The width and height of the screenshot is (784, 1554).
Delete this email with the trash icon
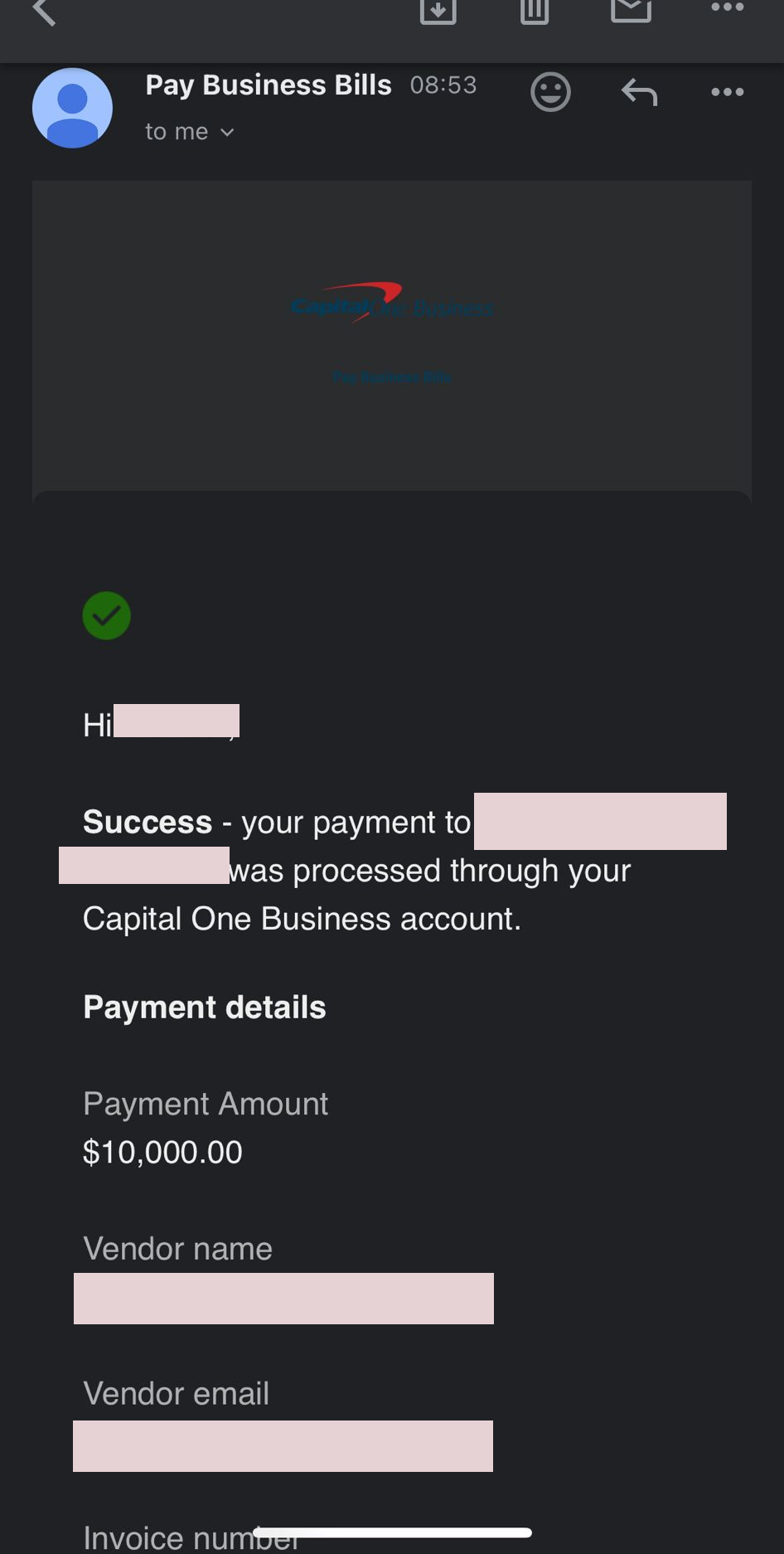(535, 11)
